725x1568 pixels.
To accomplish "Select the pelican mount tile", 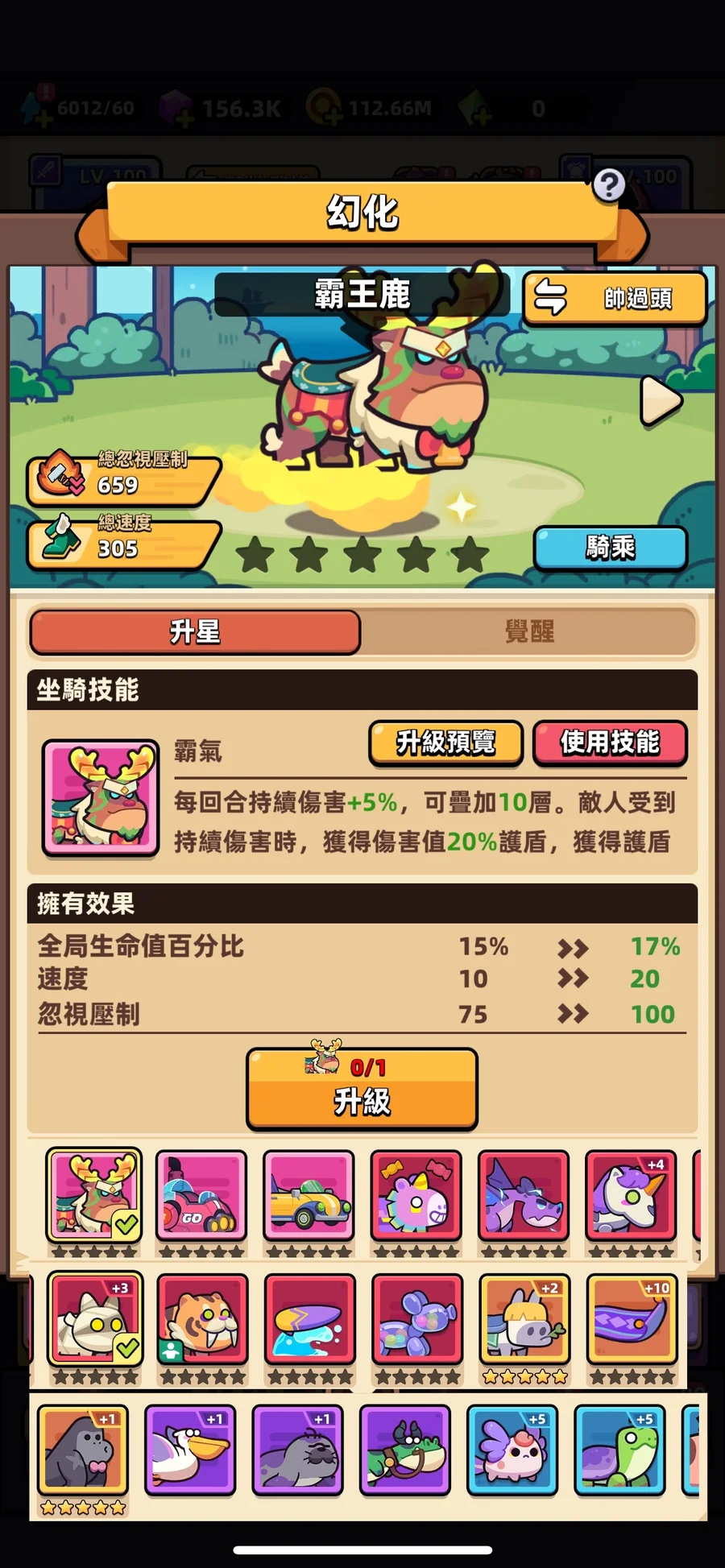I will click(x=190, y=1450).
